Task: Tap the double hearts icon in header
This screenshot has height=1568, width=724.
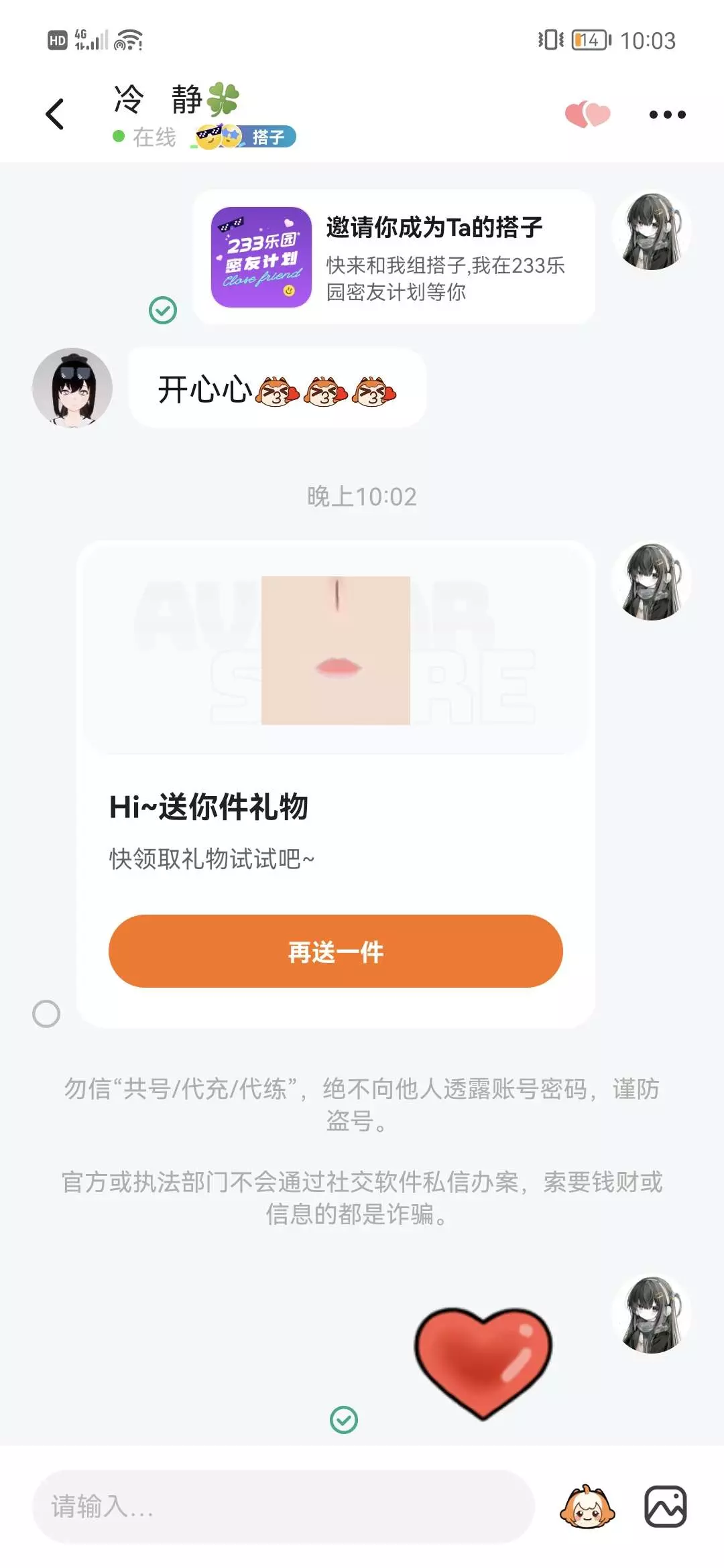Action: [587, 115]
